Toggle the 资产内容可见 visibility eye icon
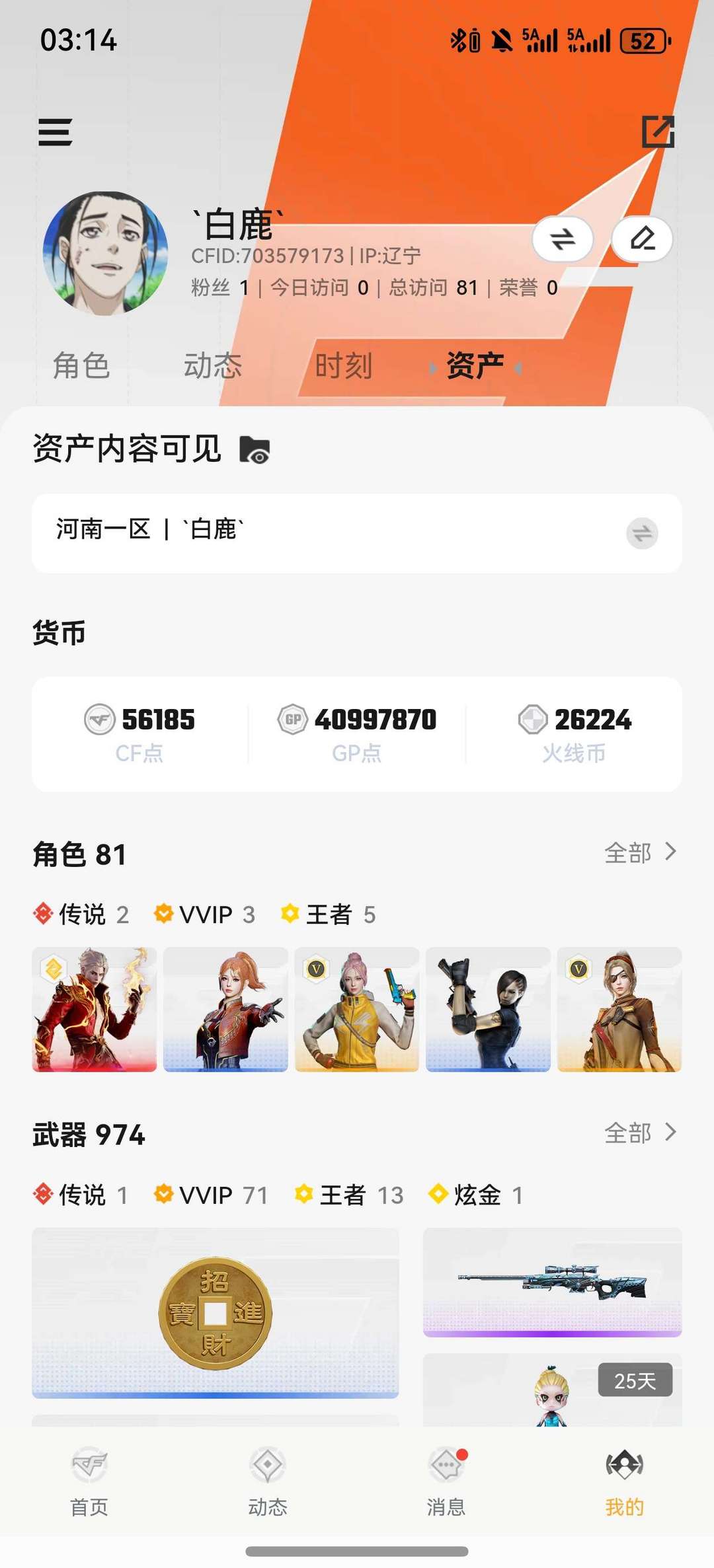Image resolution: width=714 pixels, height=1568 pixels. pyautogui.click(x=255, y=451)
